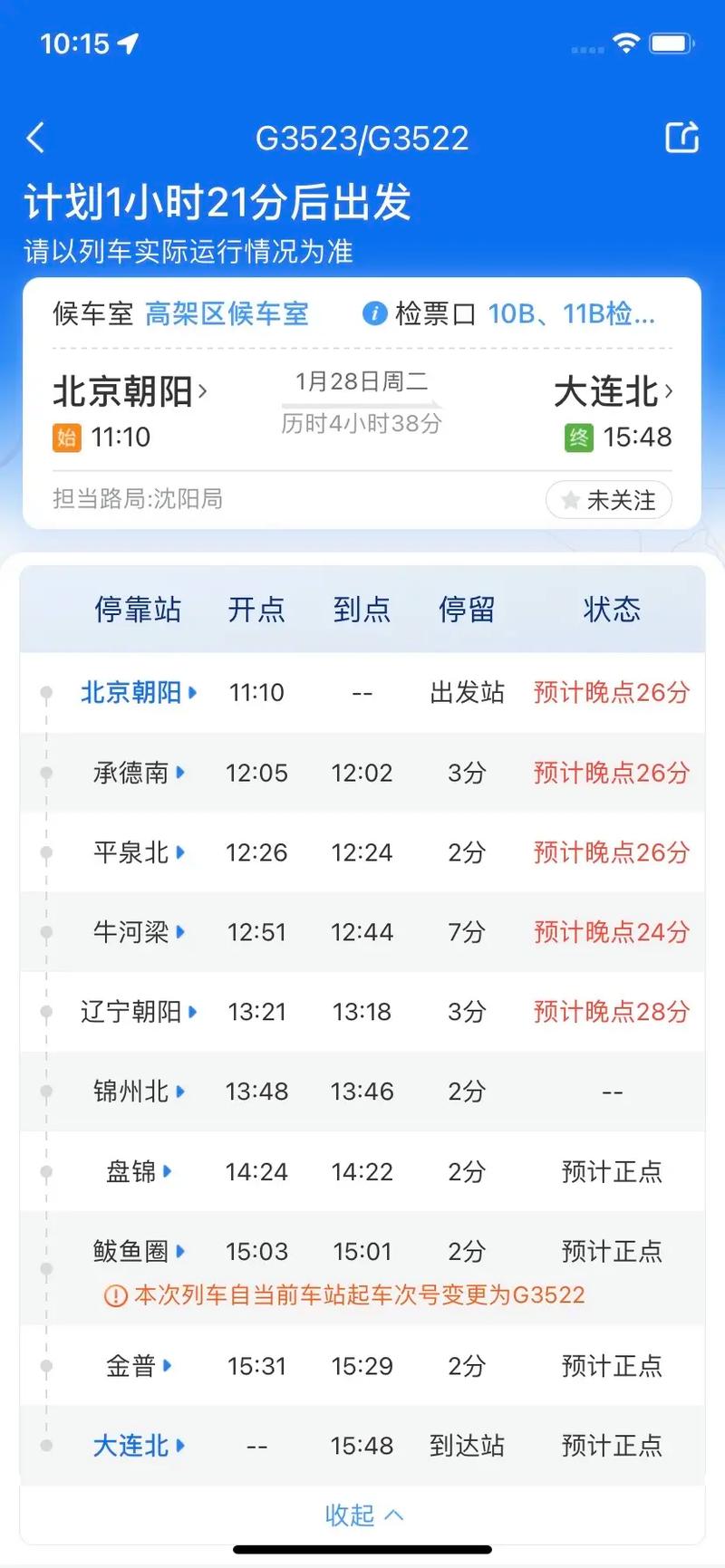Tap the star icon on 未关注
The height and width of the screenshot is (1568, 725).
(572, 500)
